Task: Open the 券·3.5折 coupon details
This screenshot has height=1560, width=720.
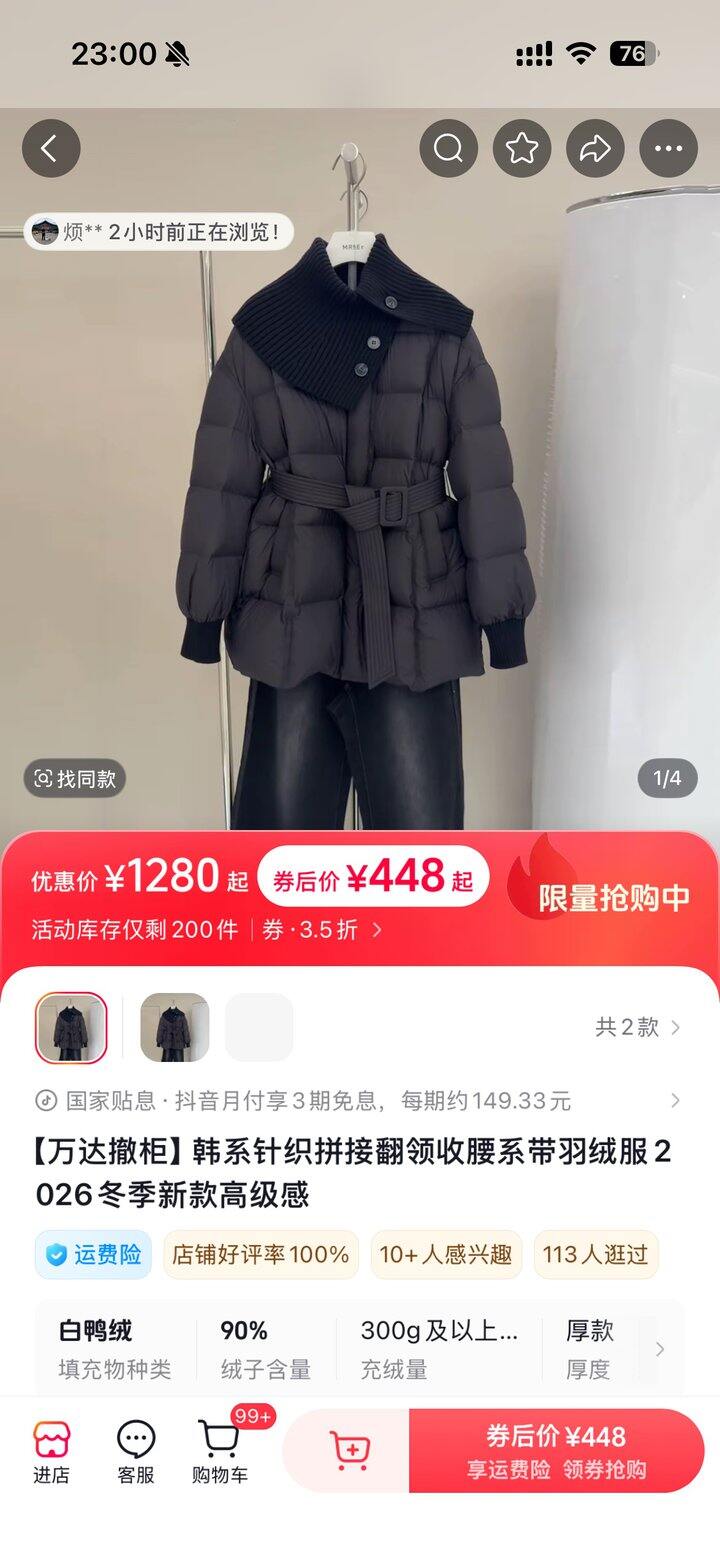Action: click(x=322, y=930)
